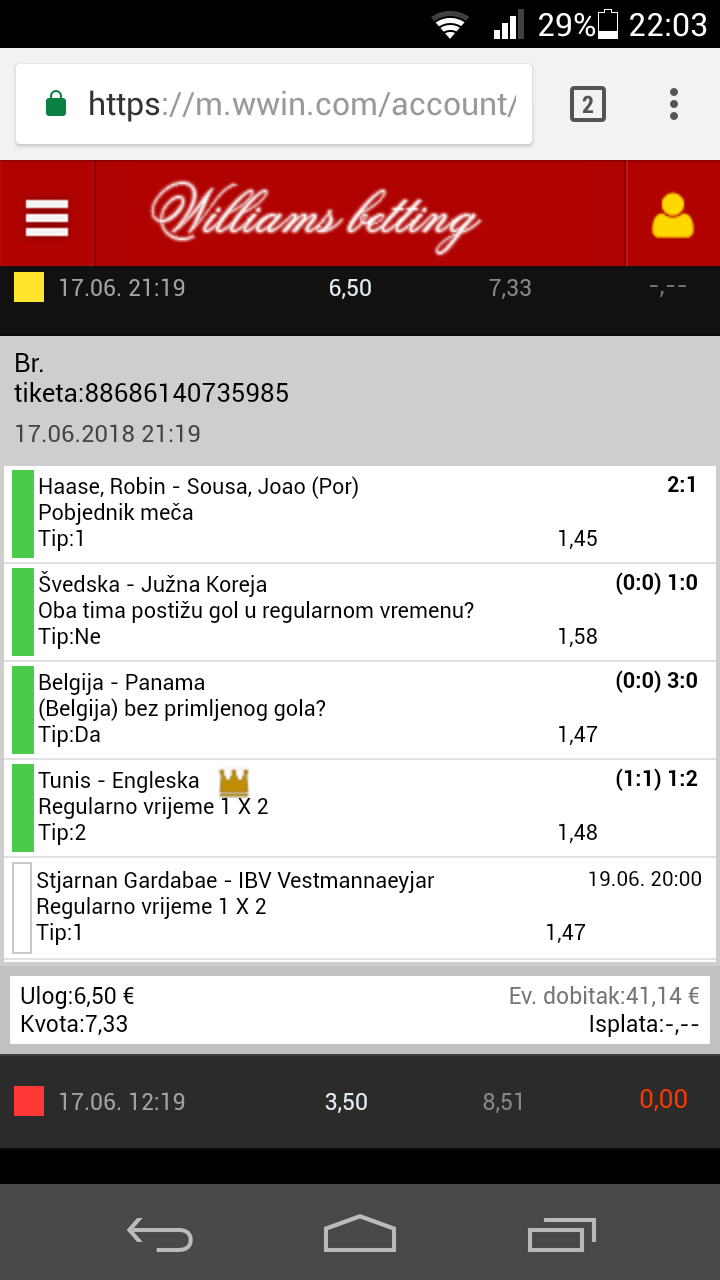Open the browser overflow menu

point(674,104)
